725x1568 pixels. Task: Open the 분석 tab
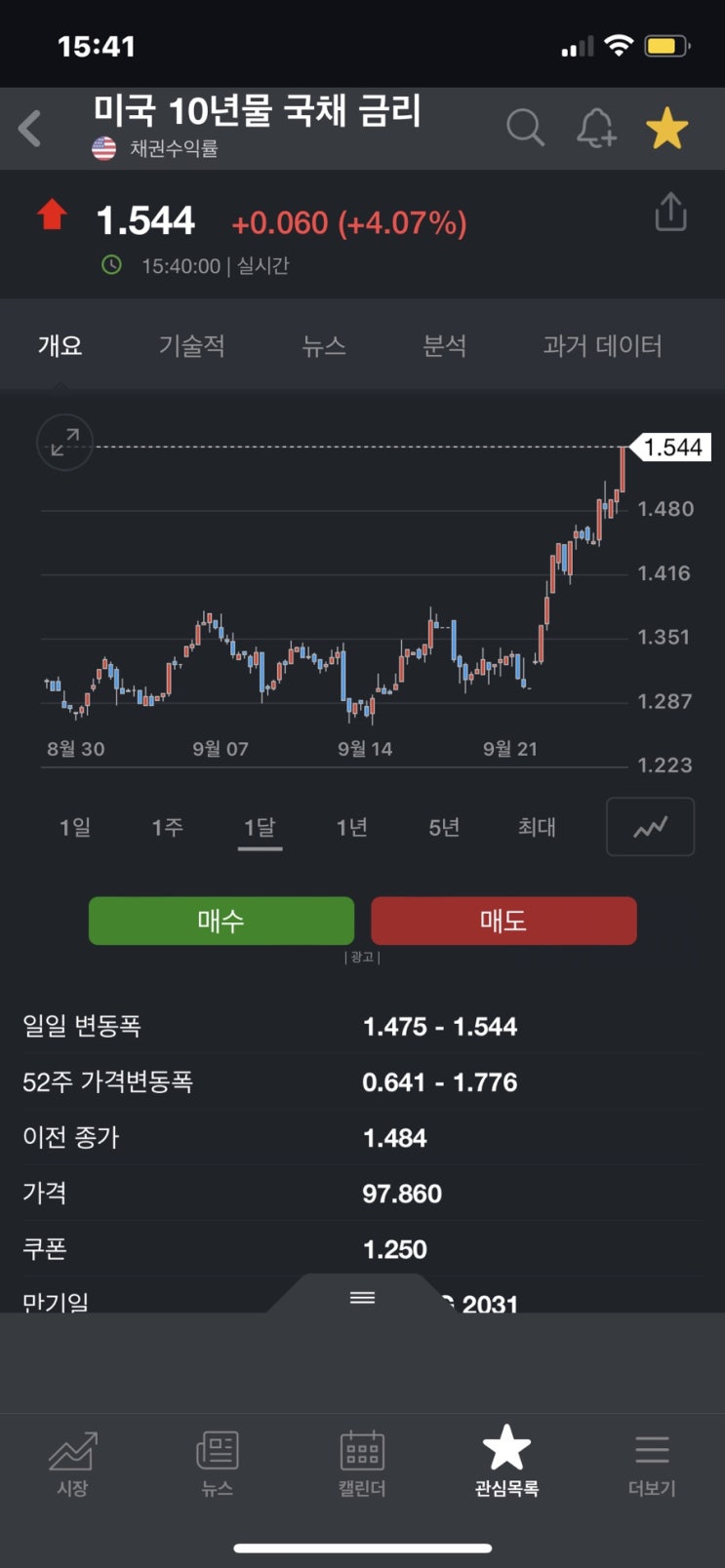445,345
